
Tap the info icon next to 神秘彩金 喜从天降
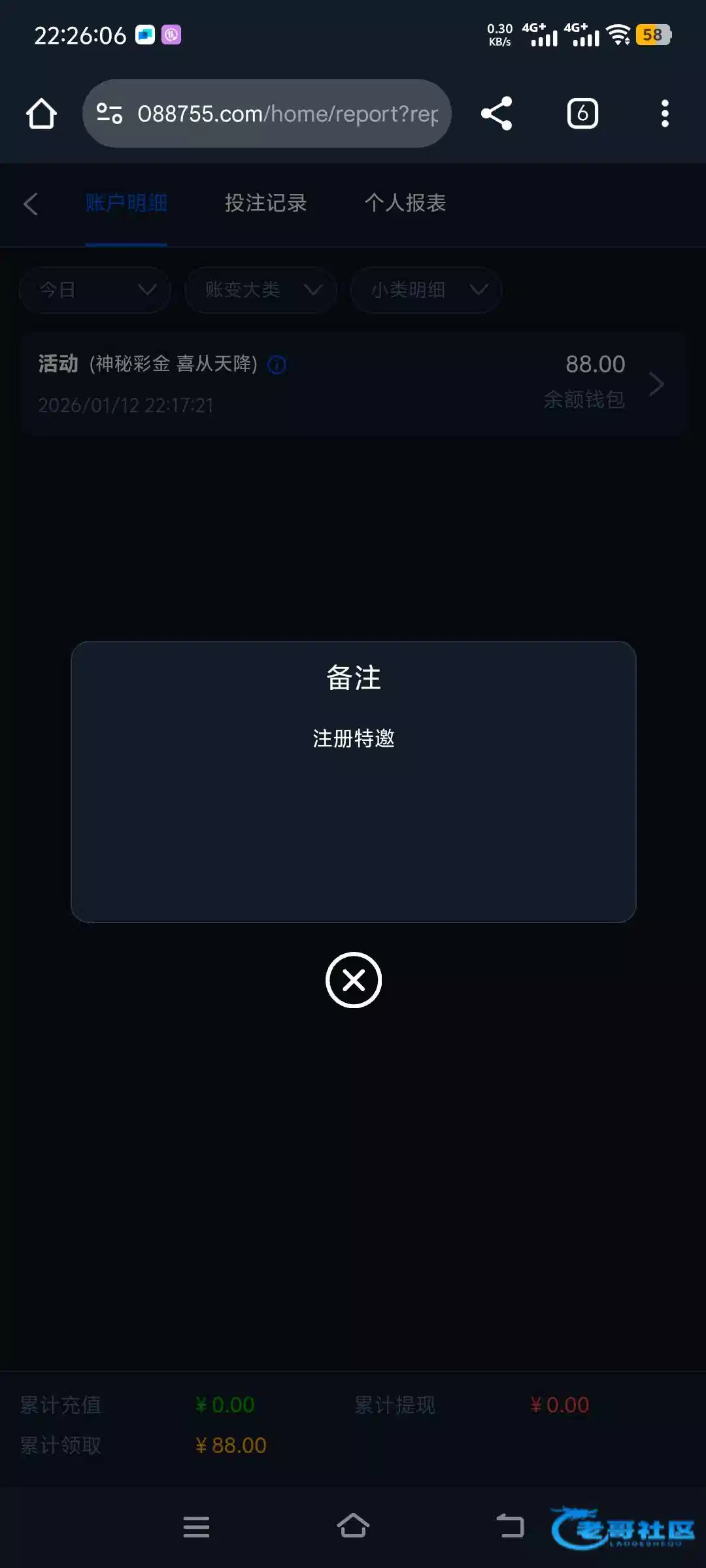275,365
